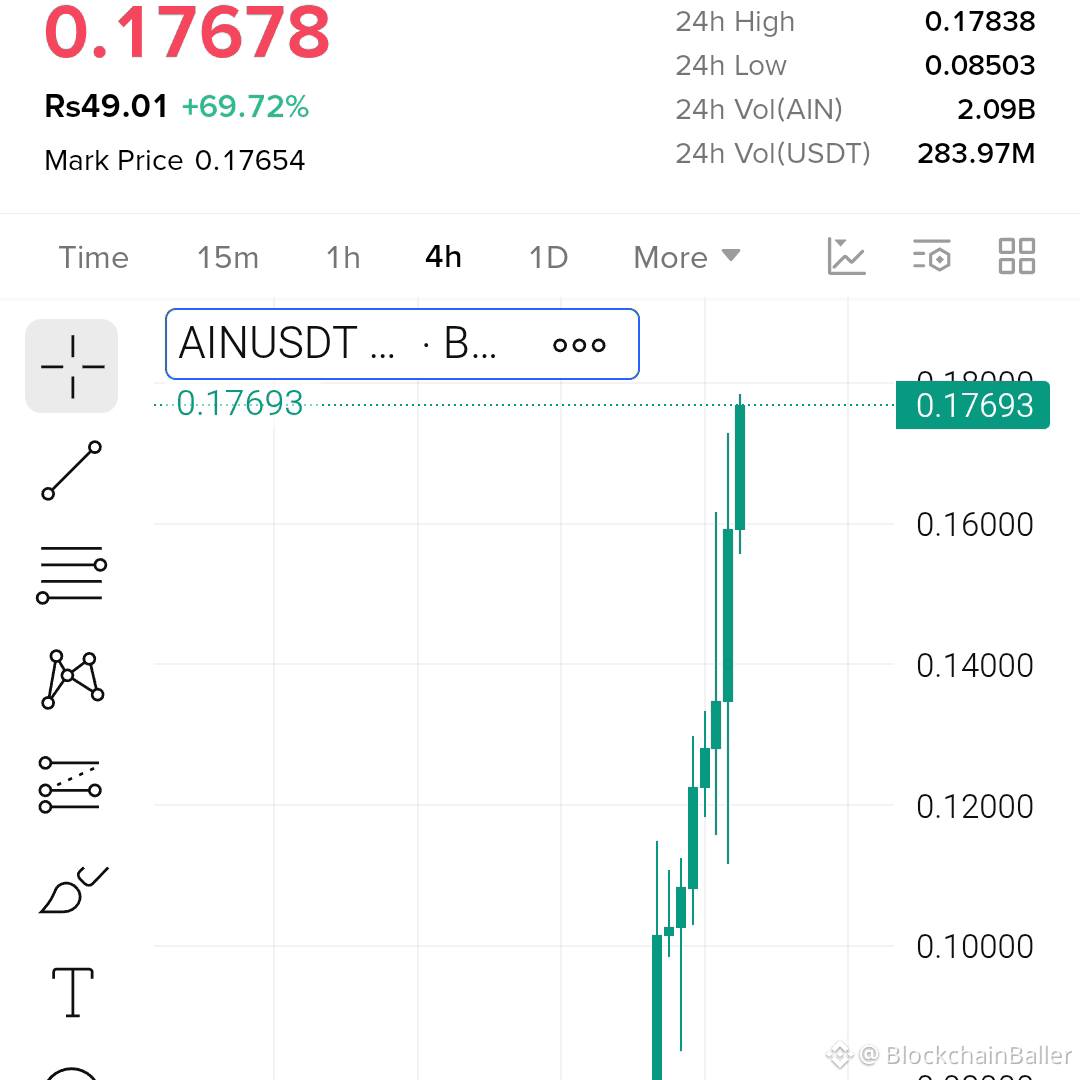Select the crosshair cursor tool
This screenshot has width=1080, height=1080.
[72, 366]
